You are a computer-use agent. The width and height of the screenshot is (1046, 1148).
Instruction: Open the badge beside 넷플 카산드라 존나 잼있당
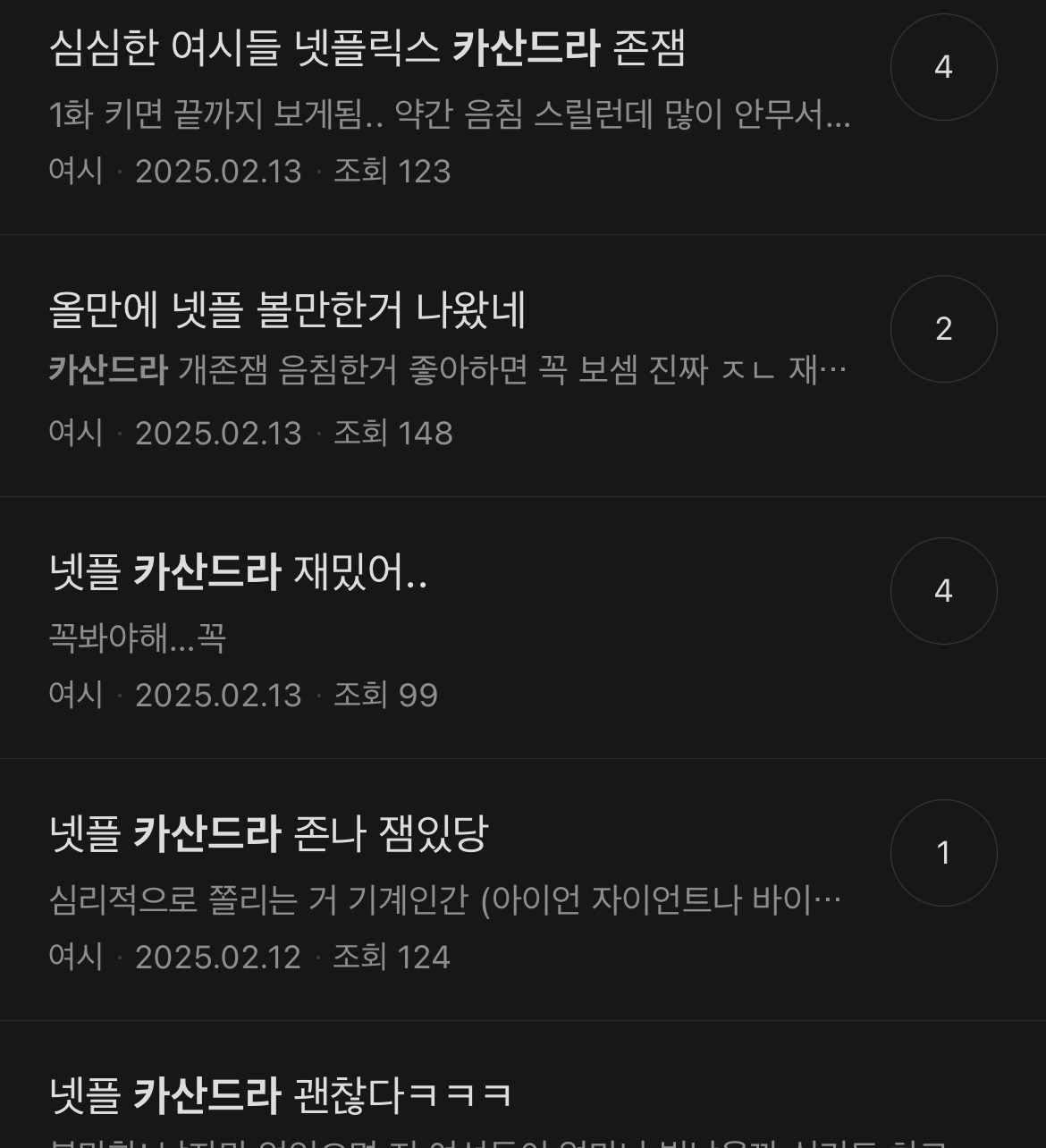pos(943,852)
